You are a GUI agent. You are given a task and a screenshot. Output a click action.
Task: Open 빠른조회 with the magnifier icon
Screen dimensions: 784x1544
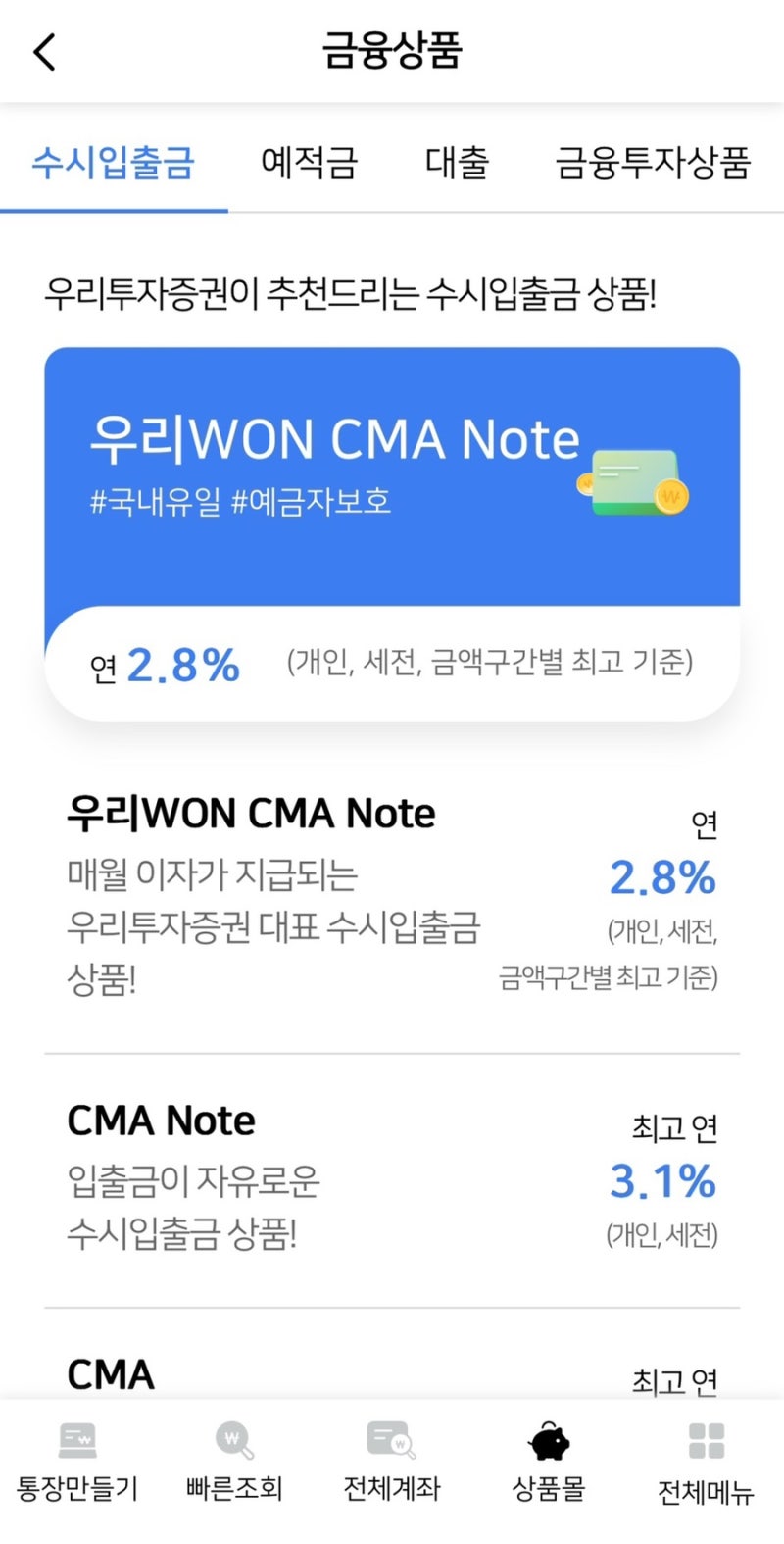[x=233, y=1442]
